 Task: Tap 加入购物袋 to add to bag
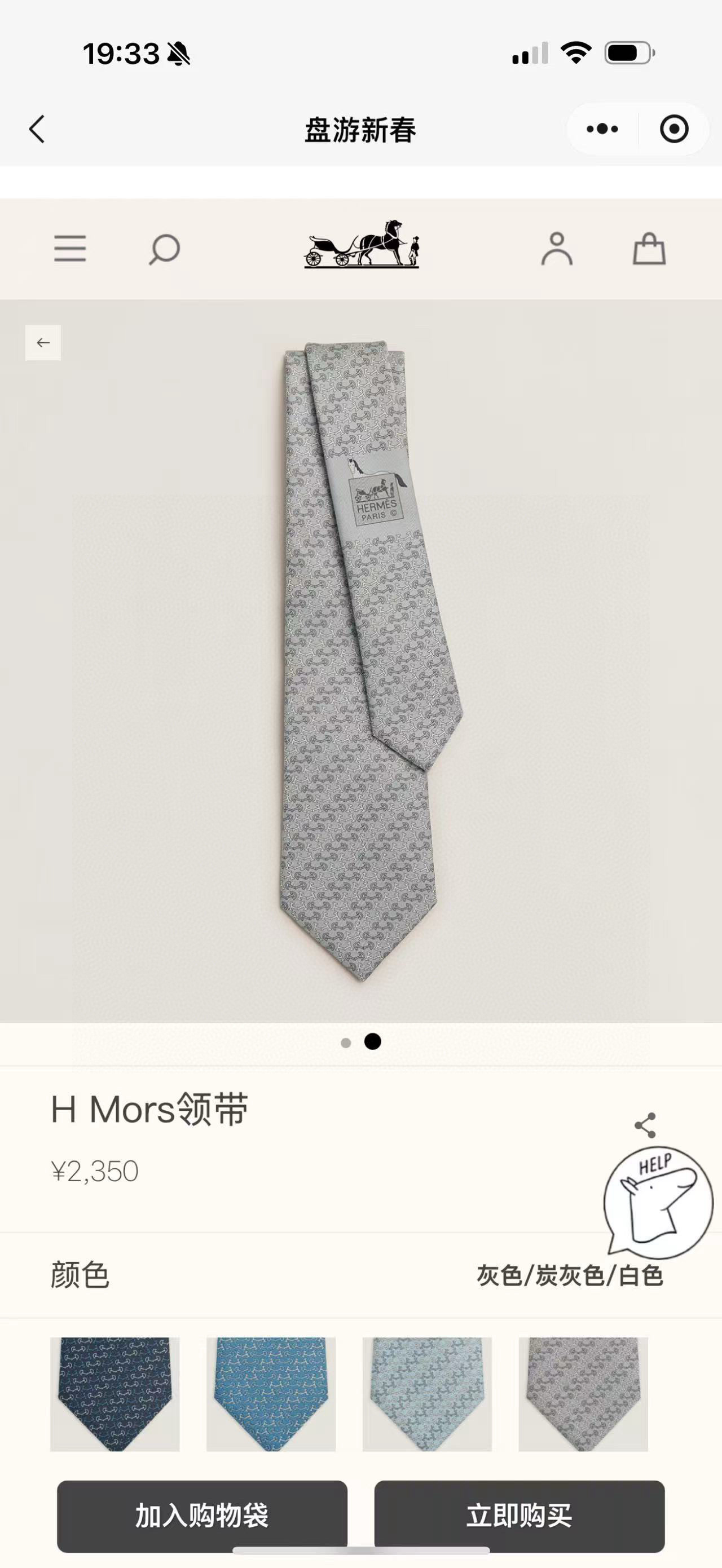click(202, 1516)
